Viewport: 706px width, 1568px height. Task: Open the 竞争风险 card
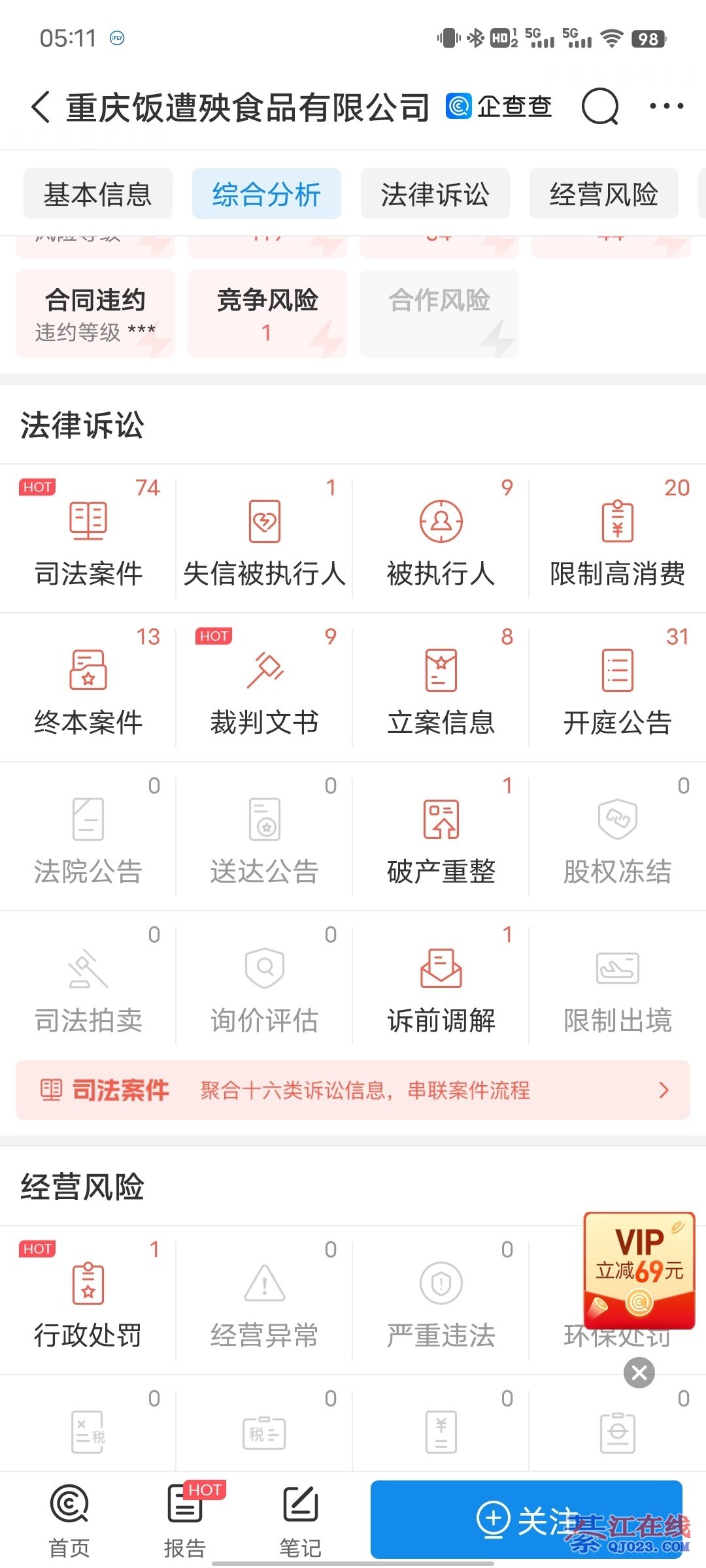(267, 314)
